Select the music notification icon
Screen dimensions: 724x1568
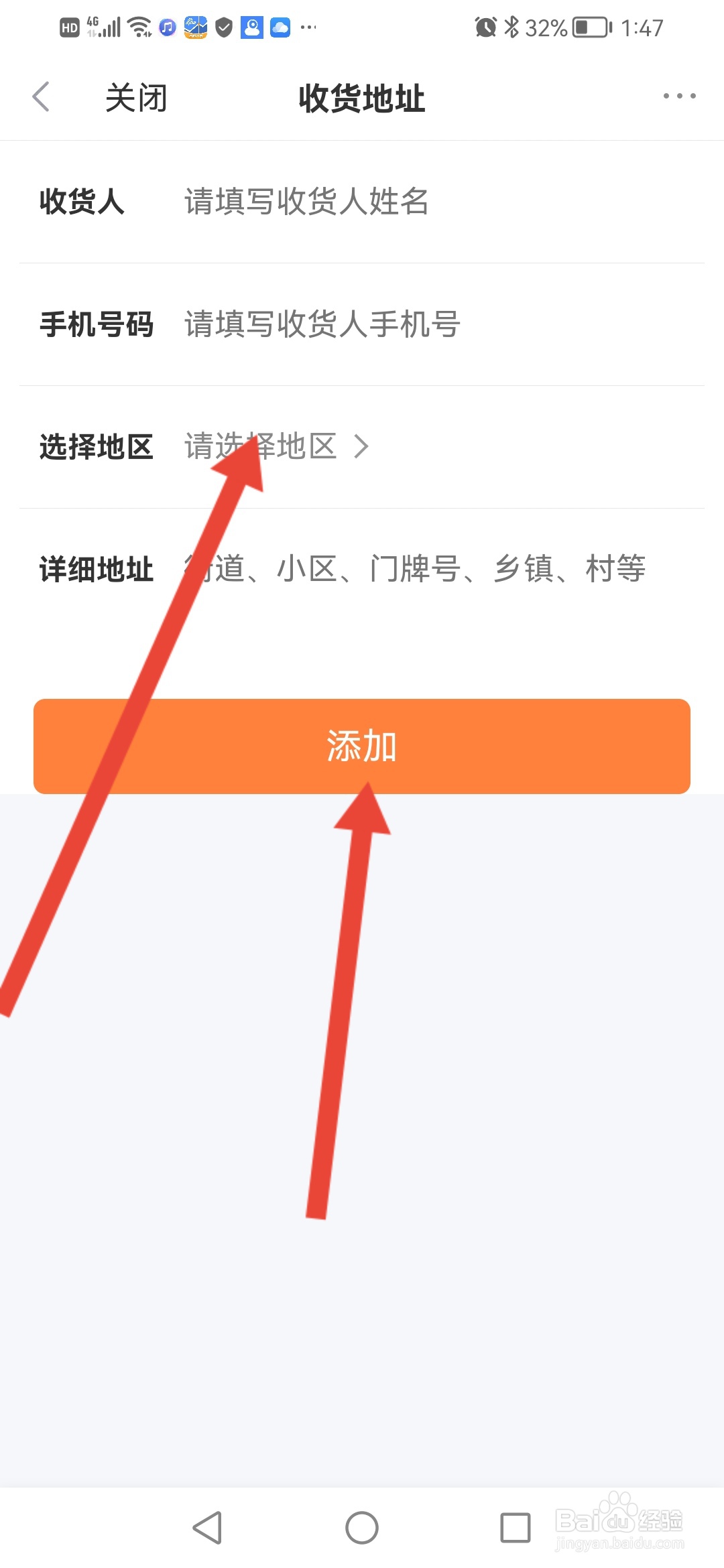point(167,27)
